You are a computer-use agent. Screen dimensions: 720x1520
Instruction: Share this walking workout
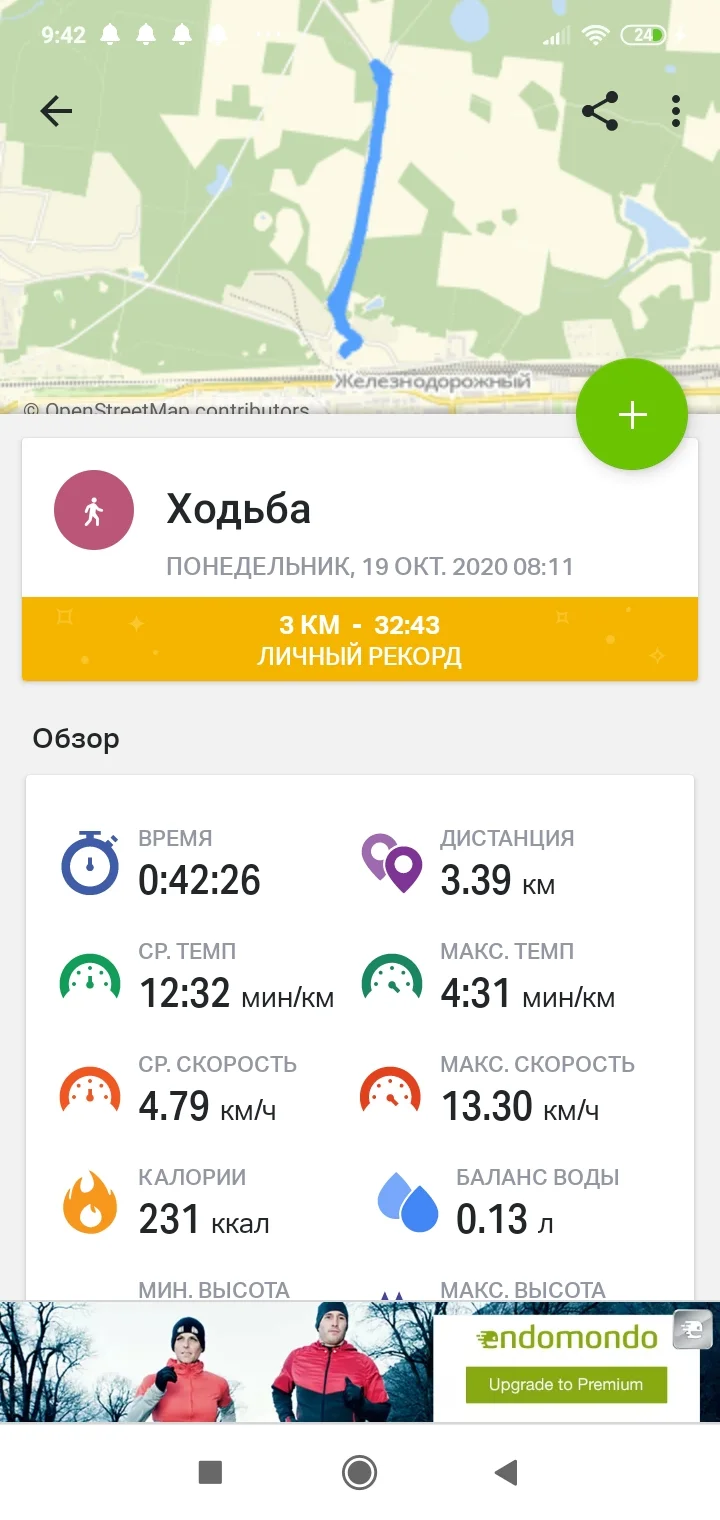click(600, 111)
